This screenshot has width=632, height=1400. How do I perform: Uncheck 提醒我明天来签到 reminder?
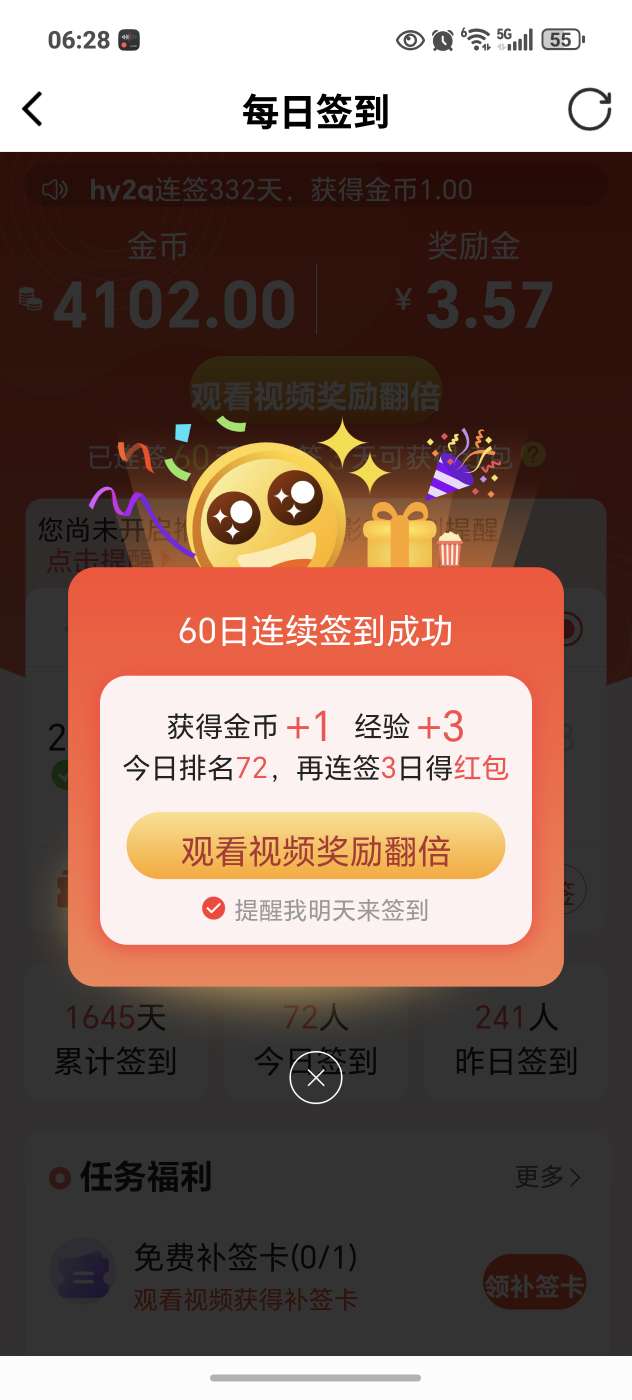213,909
